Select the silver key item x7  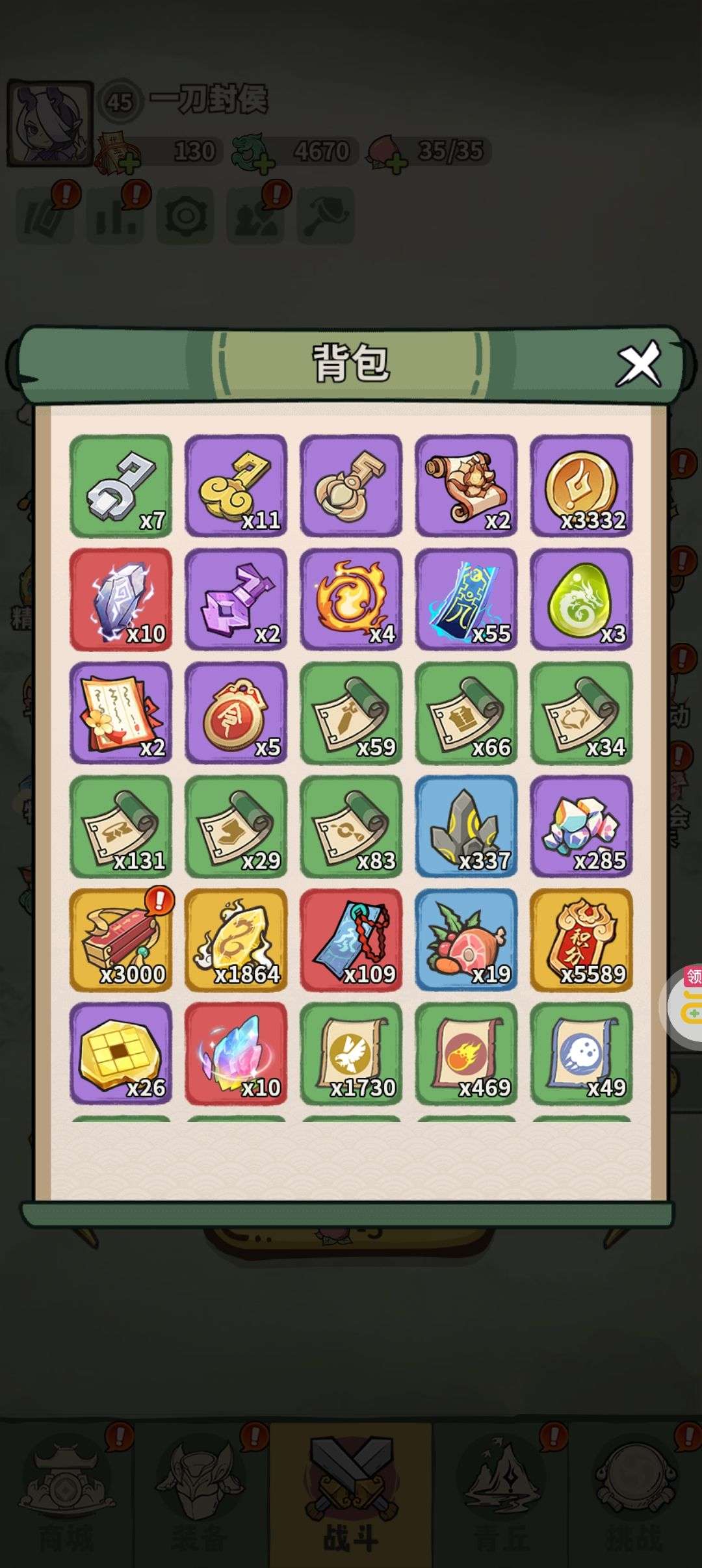click(x=121, y=486)
